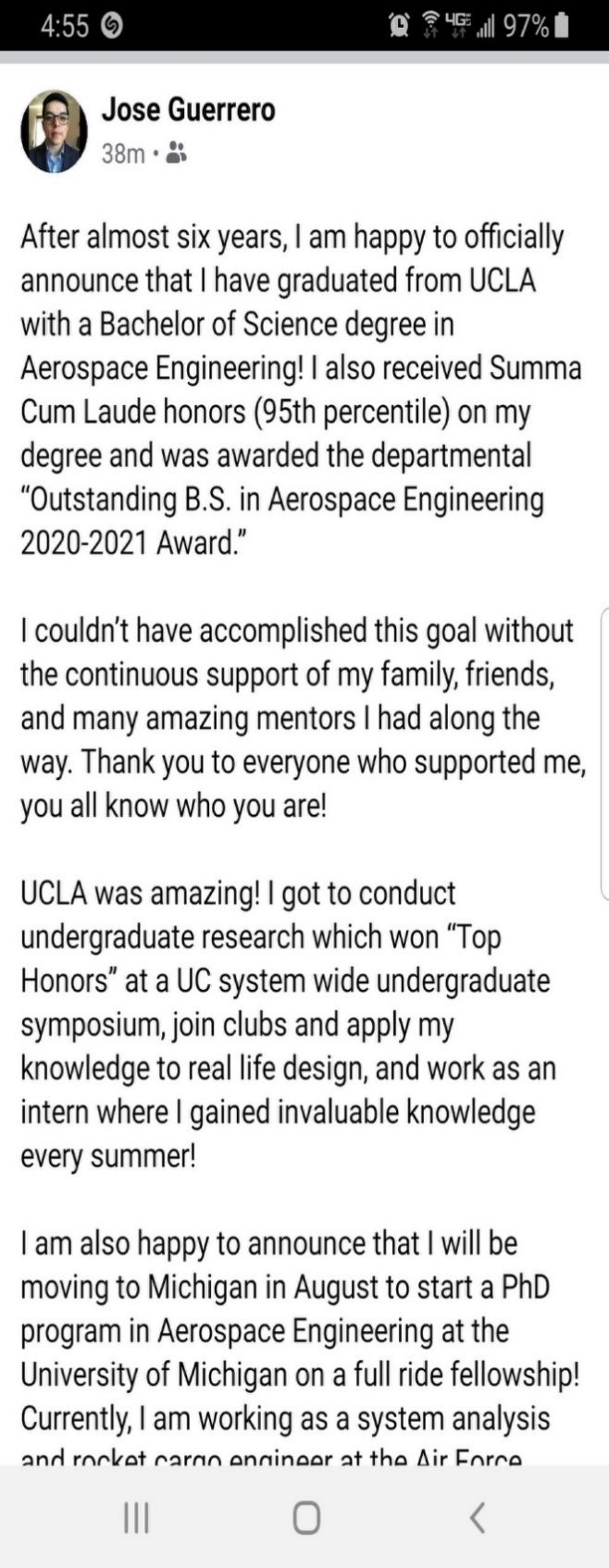The image size is (609, 1568).
Task: Open Jose Guerrero's profile from his name
Action: pyautogui.click(x=188, y=110)
